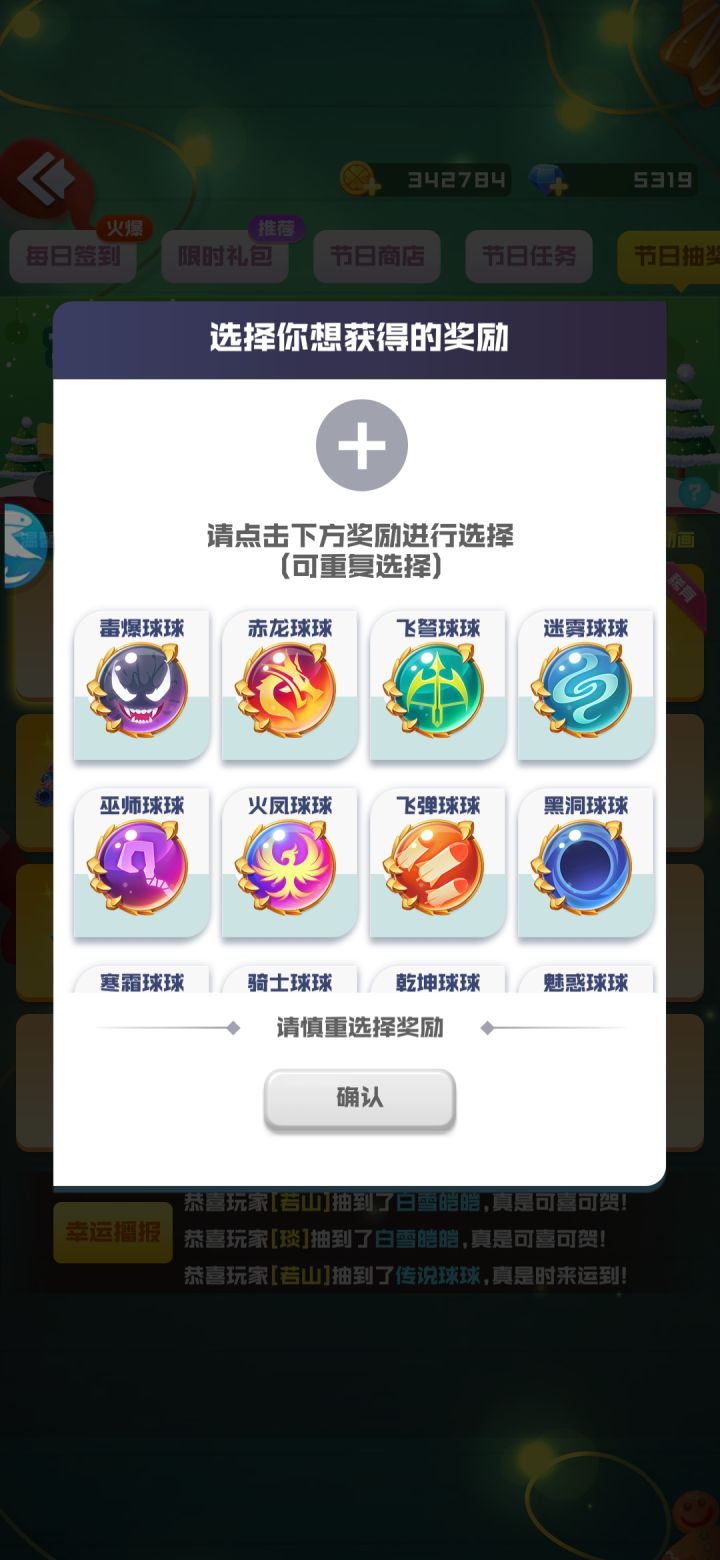Select the 飞弩球球 (Crossbow Ball) reward
Screen dimensions: 720x1560
[x=437, y=684]
